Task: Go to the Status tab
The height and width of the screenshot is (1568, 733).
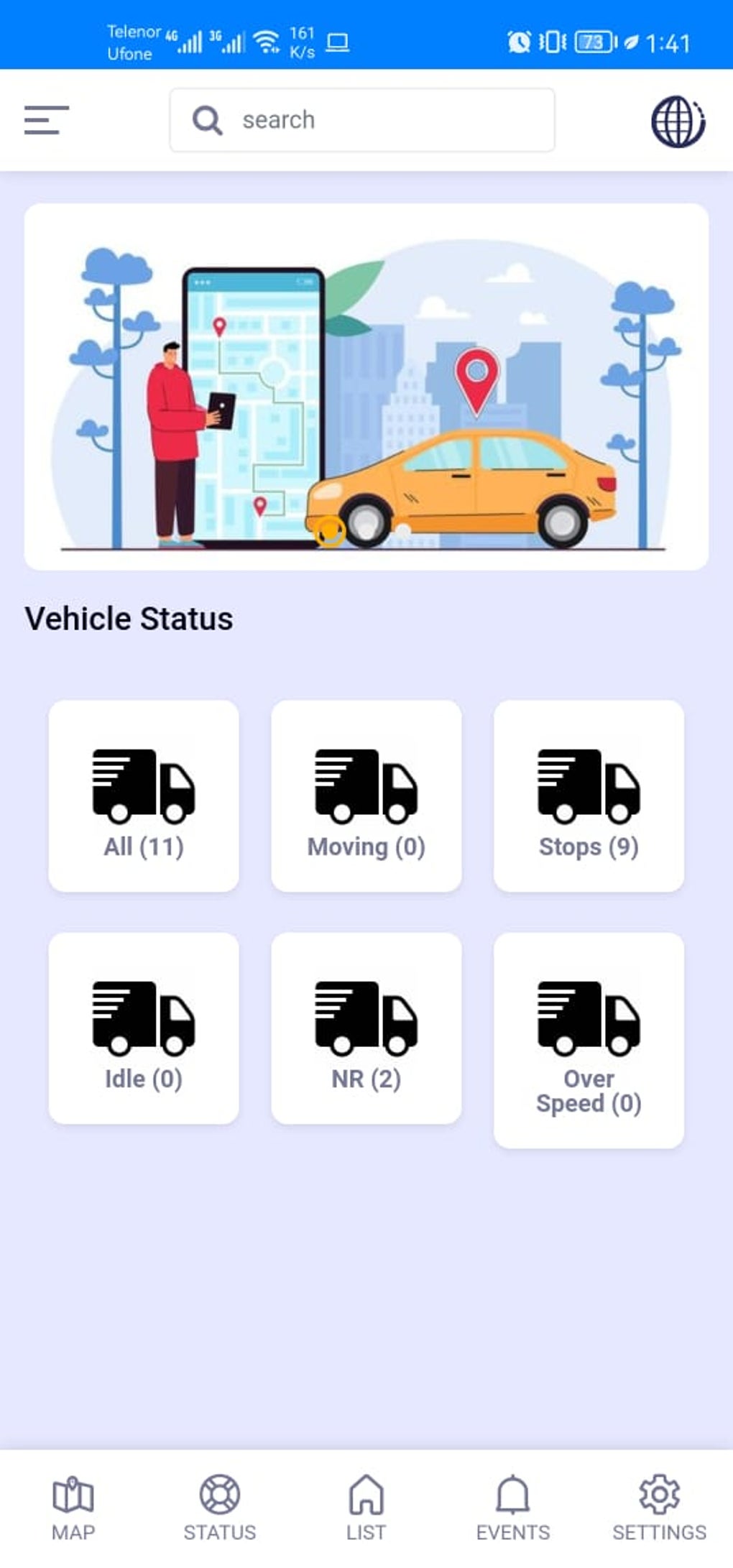Action: point(220,1508)
